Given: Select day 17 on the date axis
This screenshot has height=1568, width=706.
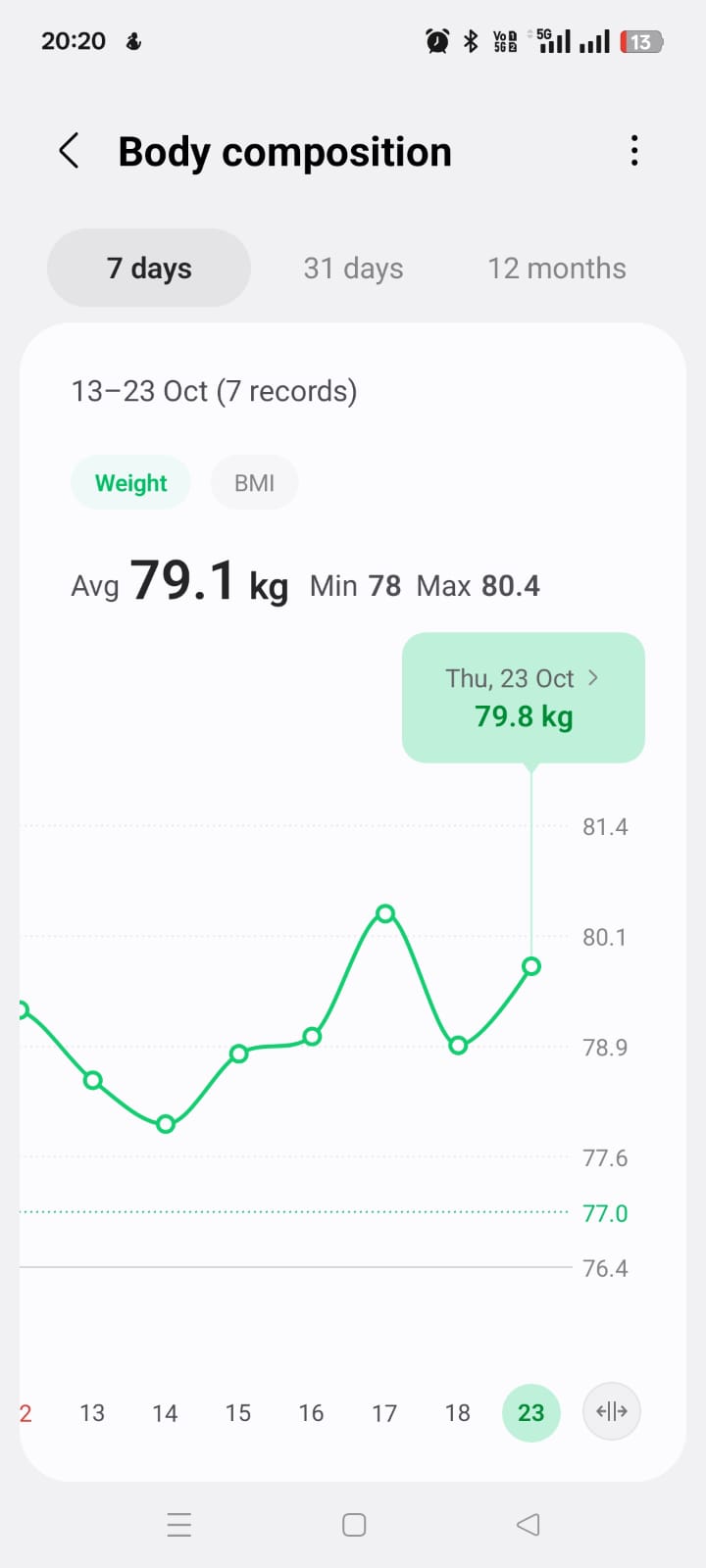Looking at the screenshot, I should [384, 1413].
